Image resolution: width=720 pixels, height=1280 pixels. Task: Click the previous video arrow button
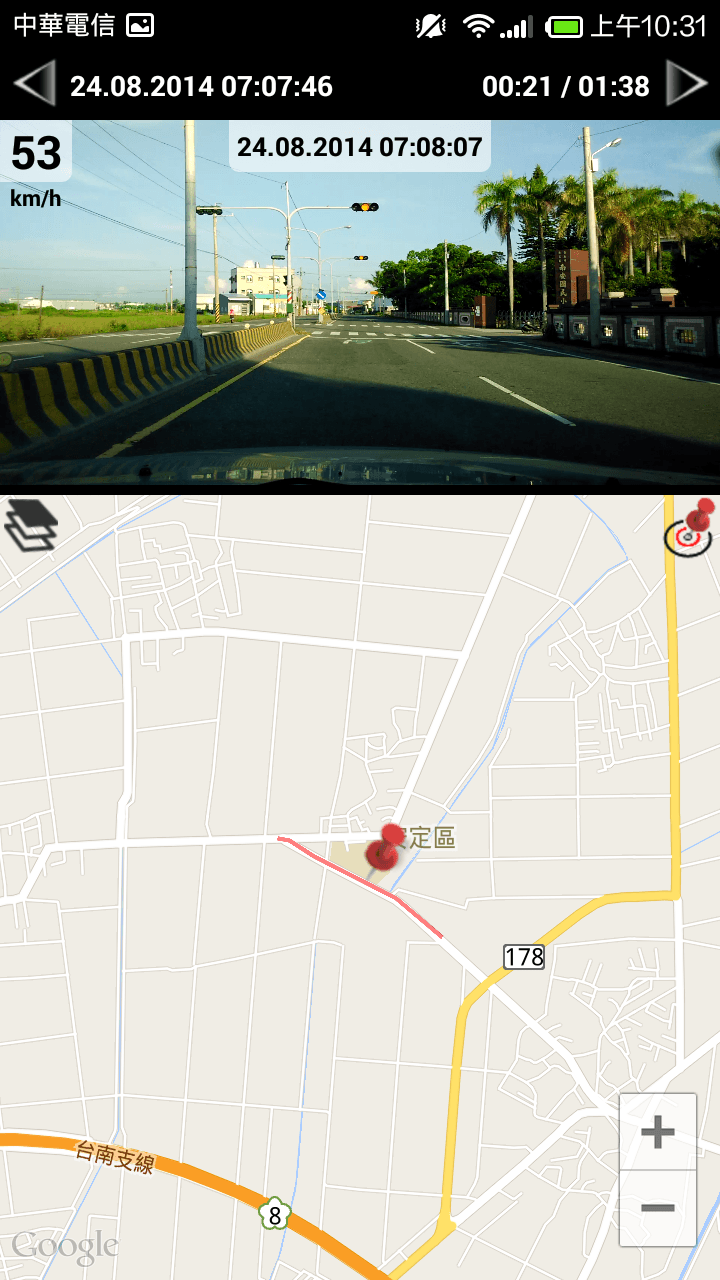pyautogui.click(x=33, y=87)
